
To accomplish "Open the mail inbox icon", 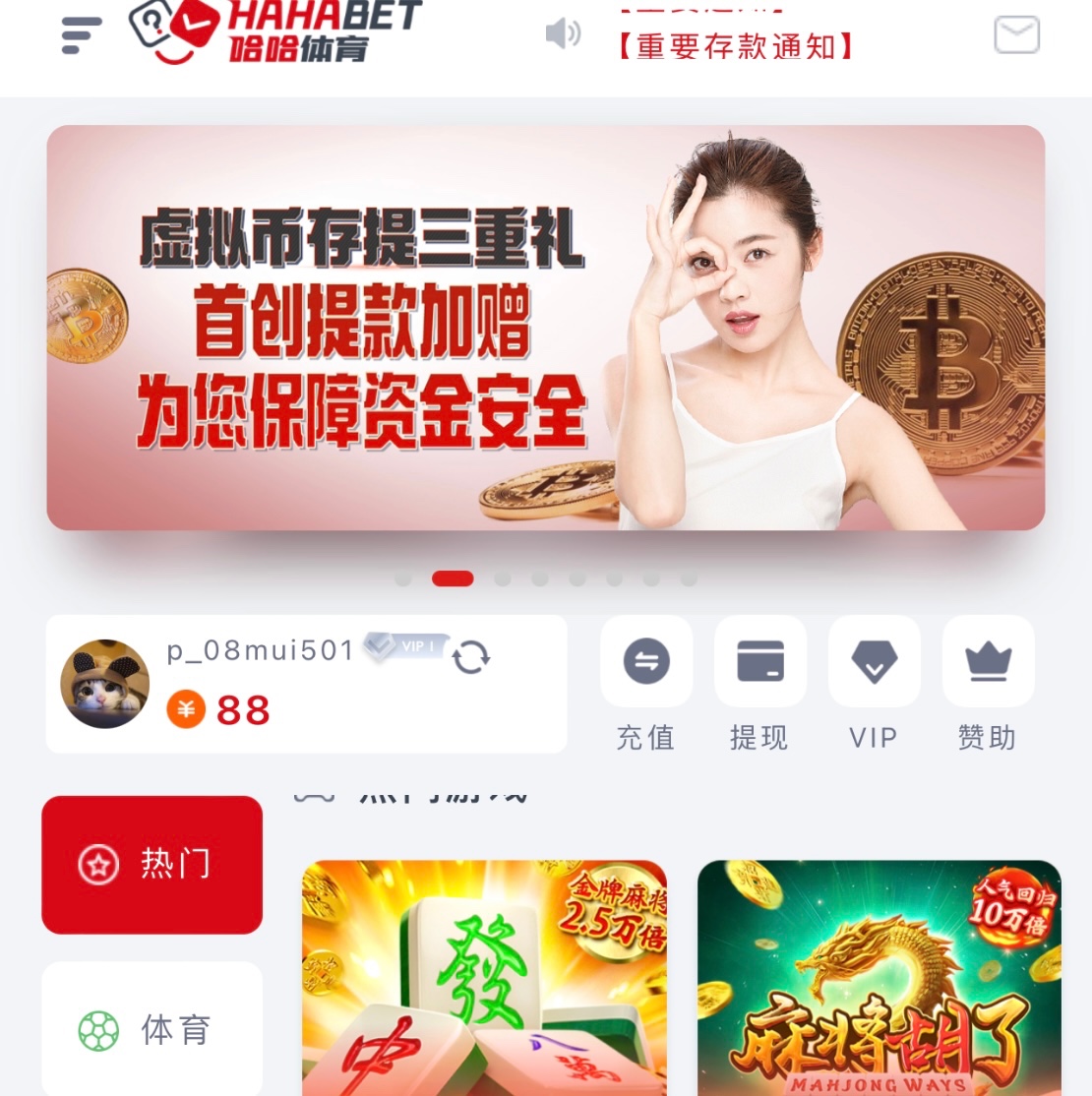I will click(1016, 35).
